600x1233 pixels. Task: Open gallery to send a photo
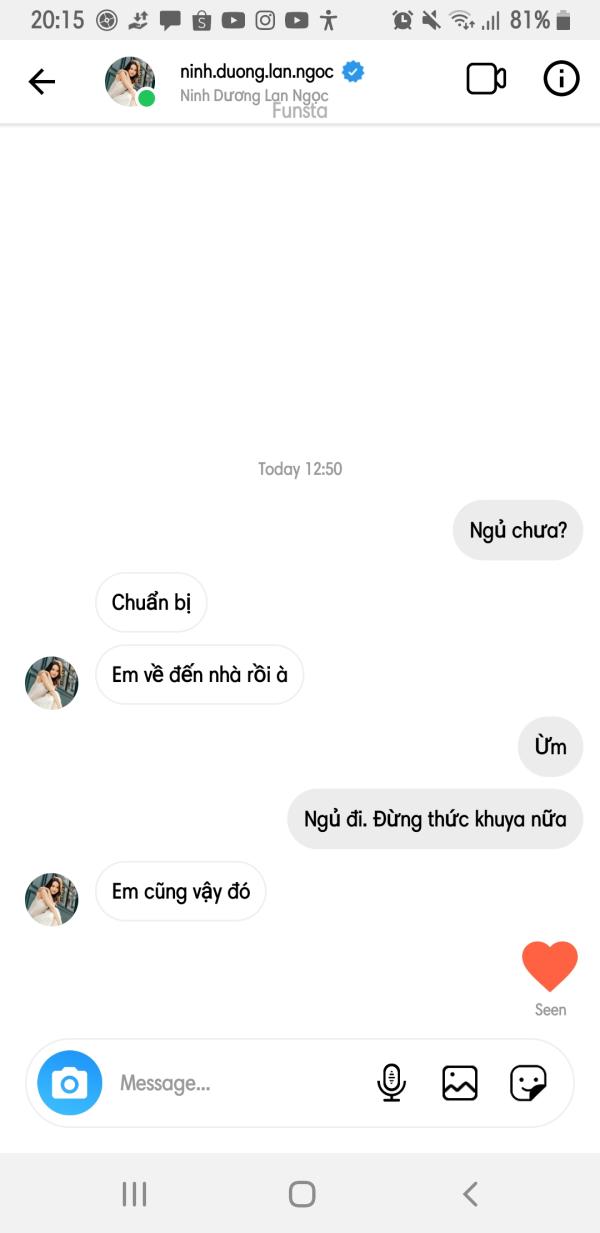(460, 1082)
